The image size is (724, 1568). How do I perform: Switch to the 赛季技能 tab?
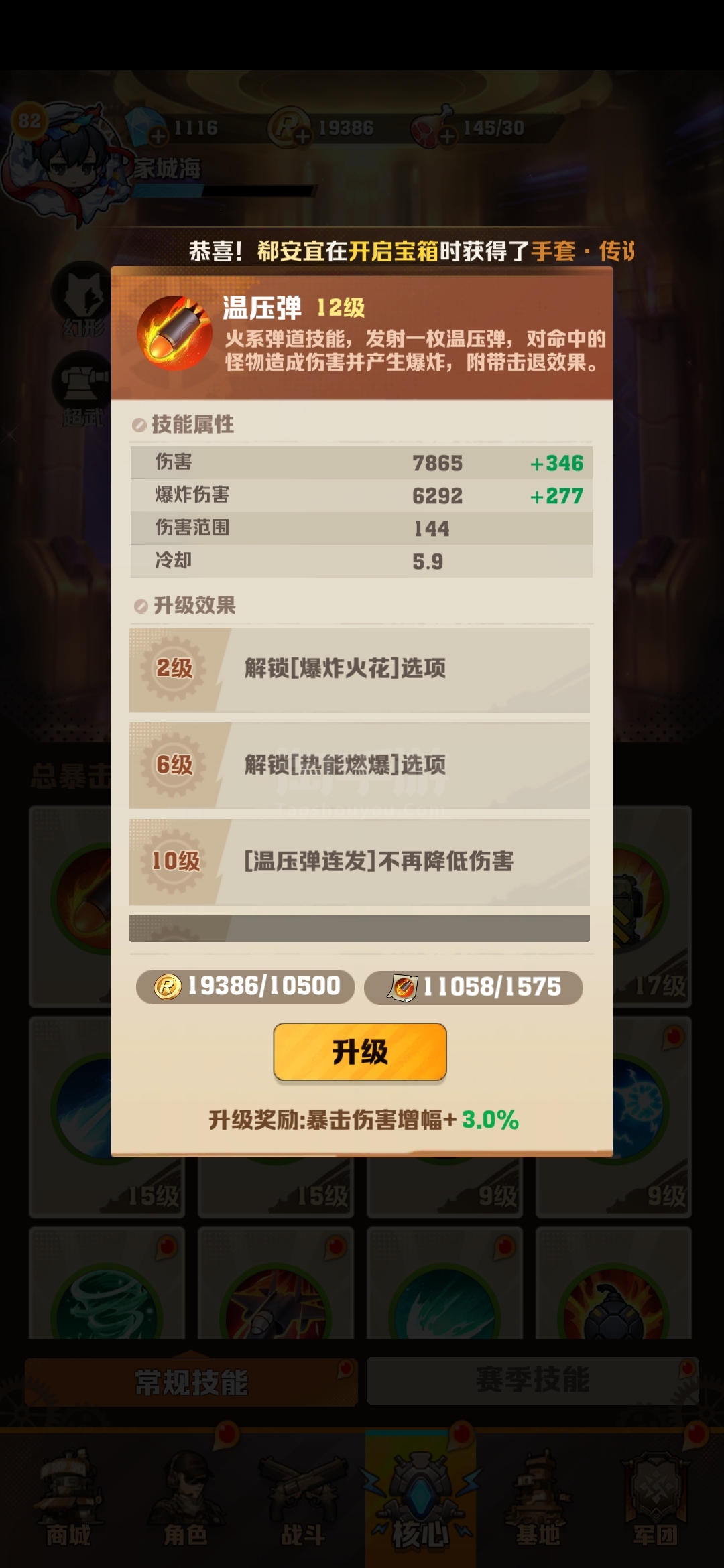[533, 1382]
